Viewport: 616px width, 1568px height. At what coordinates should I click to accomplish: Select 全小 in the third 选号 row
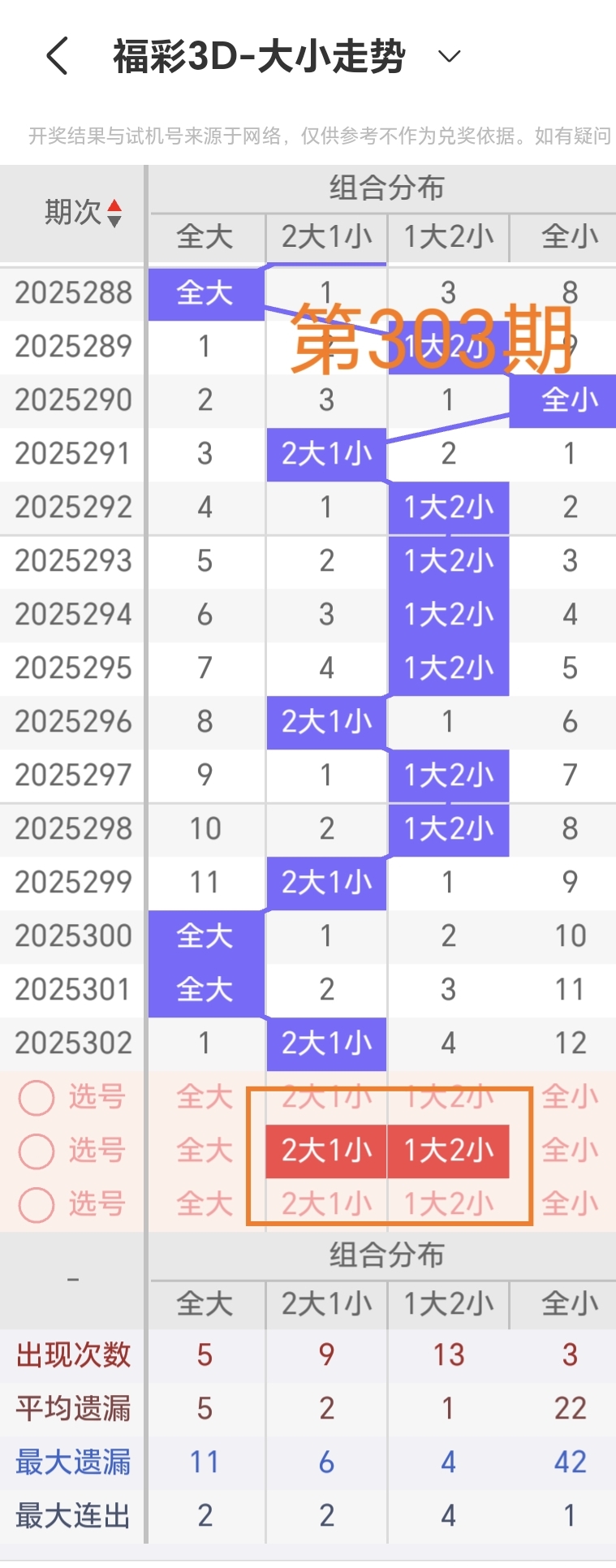tap(568, 1204)
